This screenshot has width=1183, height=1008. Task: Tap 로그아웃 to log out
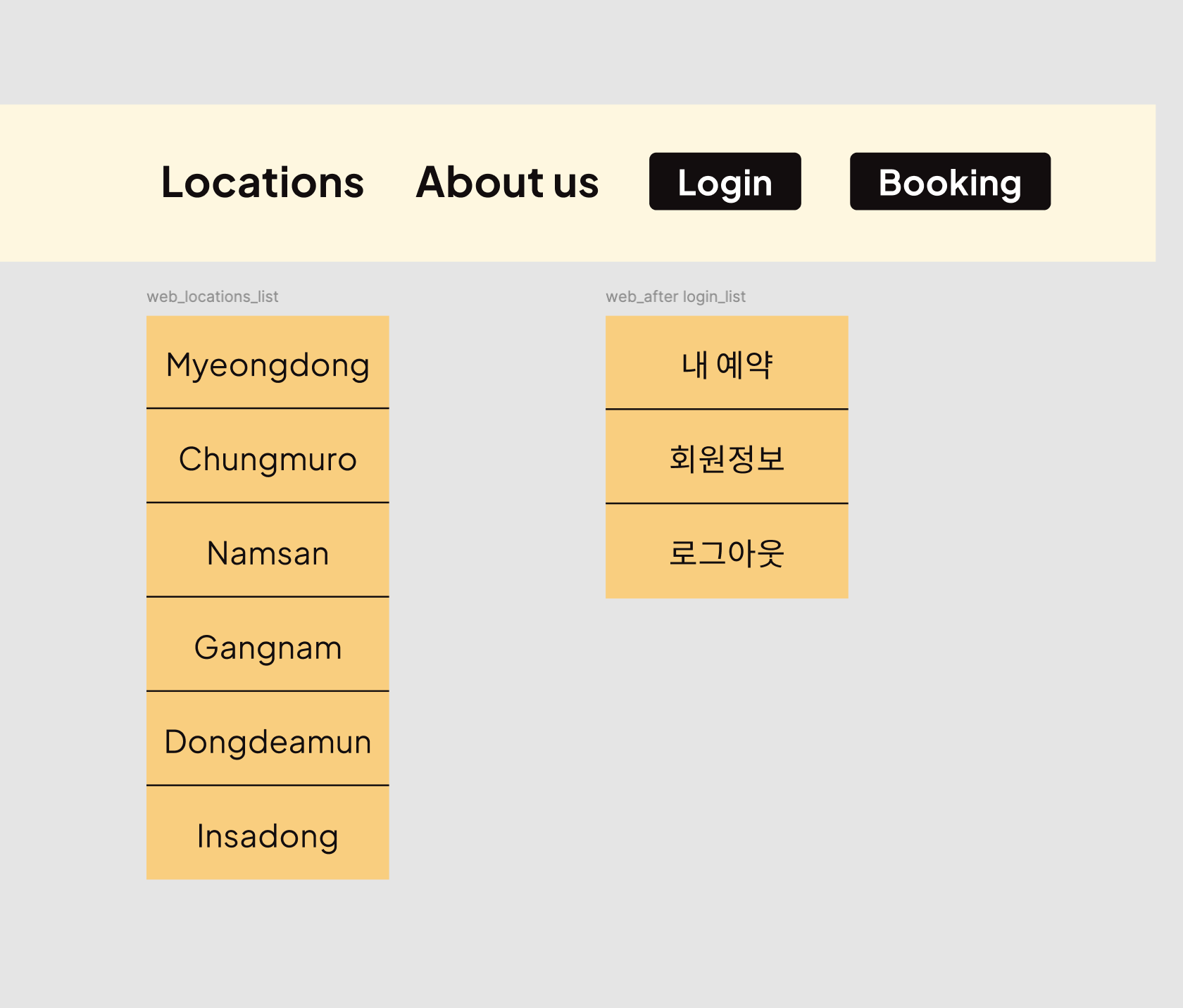pyautogui.click(x=727, y=552)
